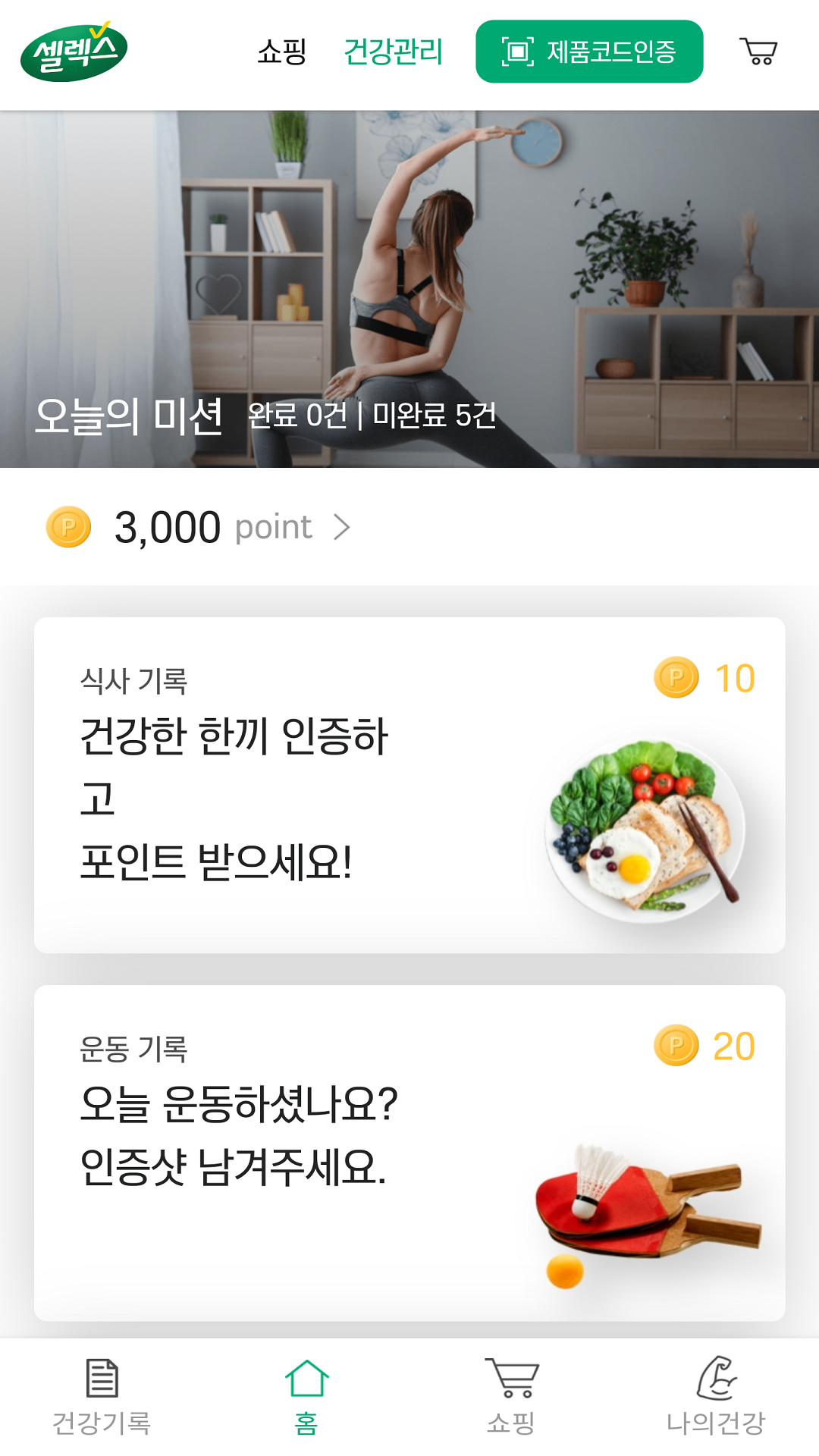The image size is (819, 1456).
Task: Open the 쇼핑 bottom navigation tab
Action: coord(511,1397)
